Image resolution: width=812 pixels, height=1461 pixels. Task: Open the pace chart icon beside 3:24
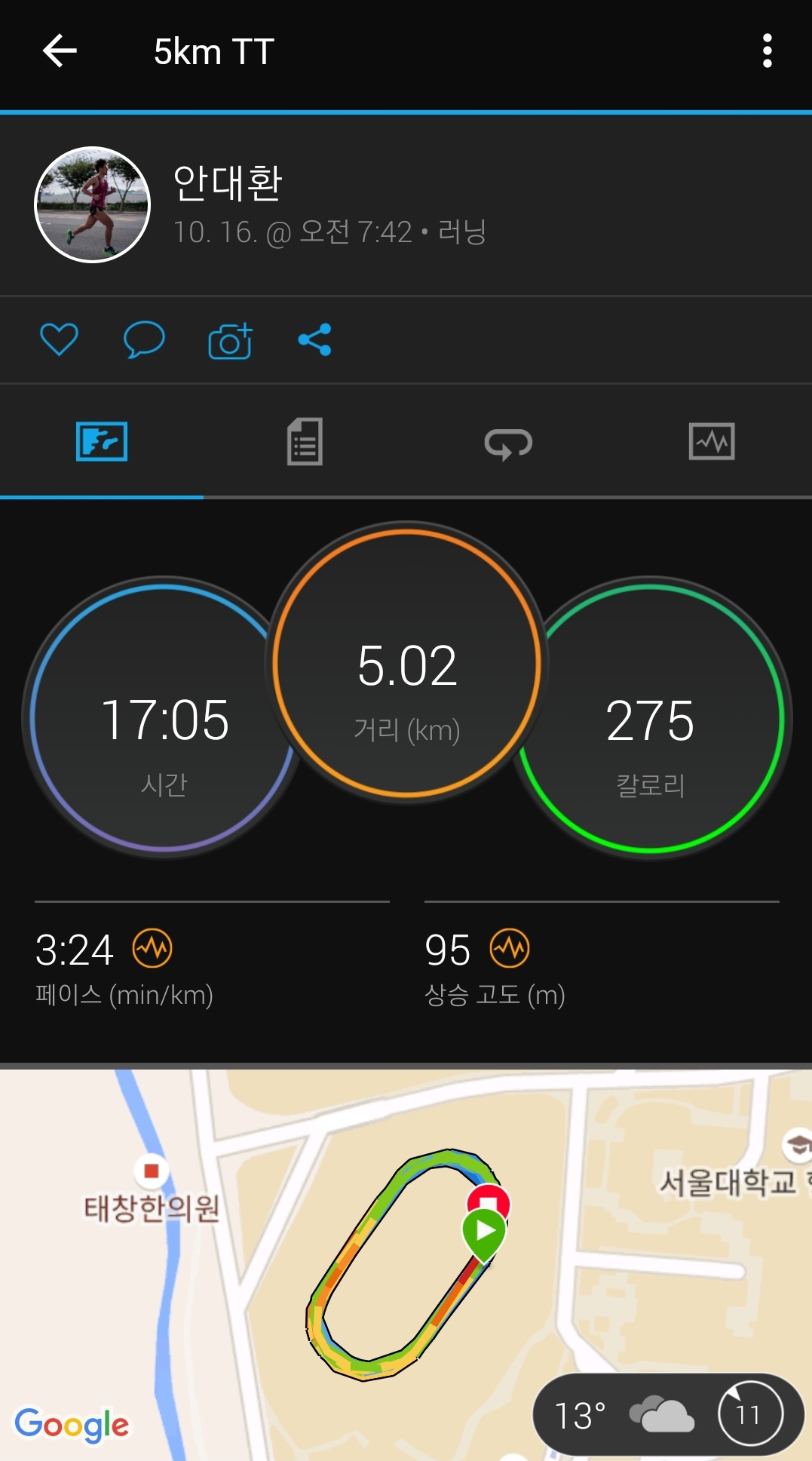coord(152,948)
